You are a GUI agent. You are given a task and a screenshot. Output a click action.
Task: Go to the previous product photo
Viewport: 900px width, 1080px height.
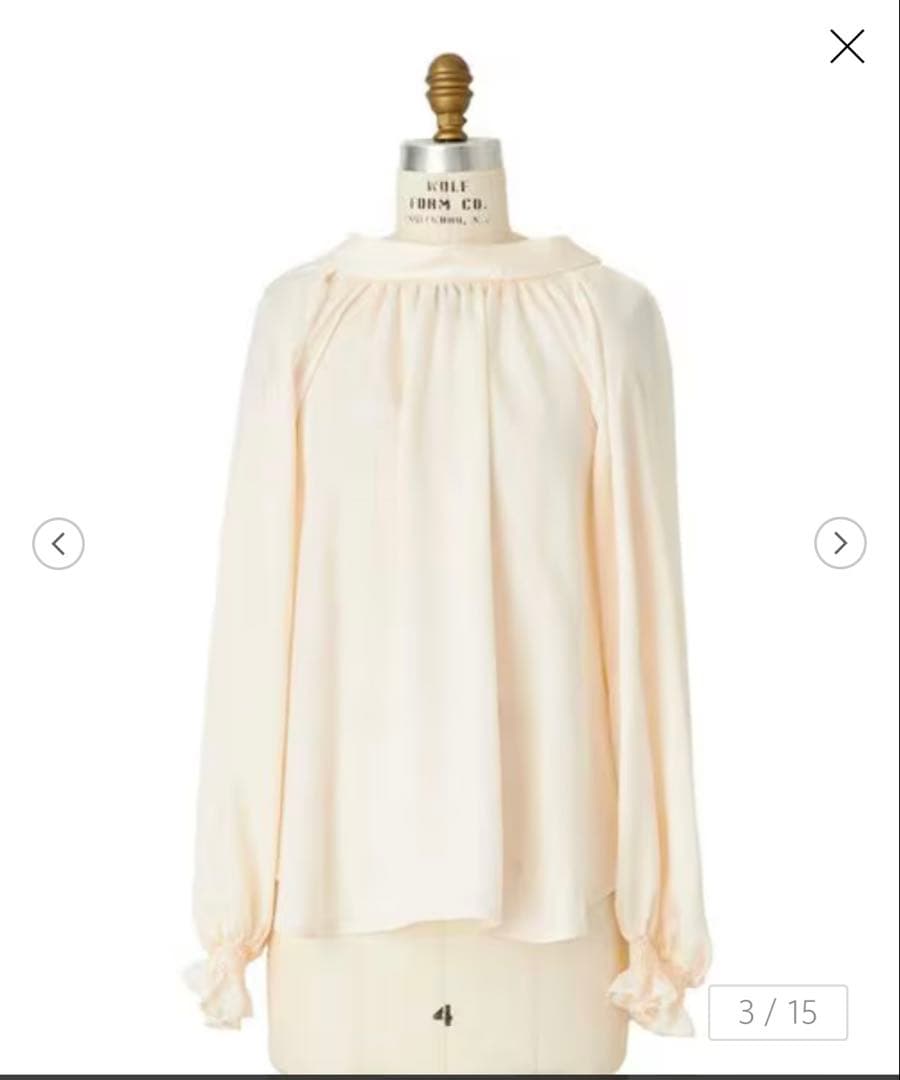click(x=58, y=543)
